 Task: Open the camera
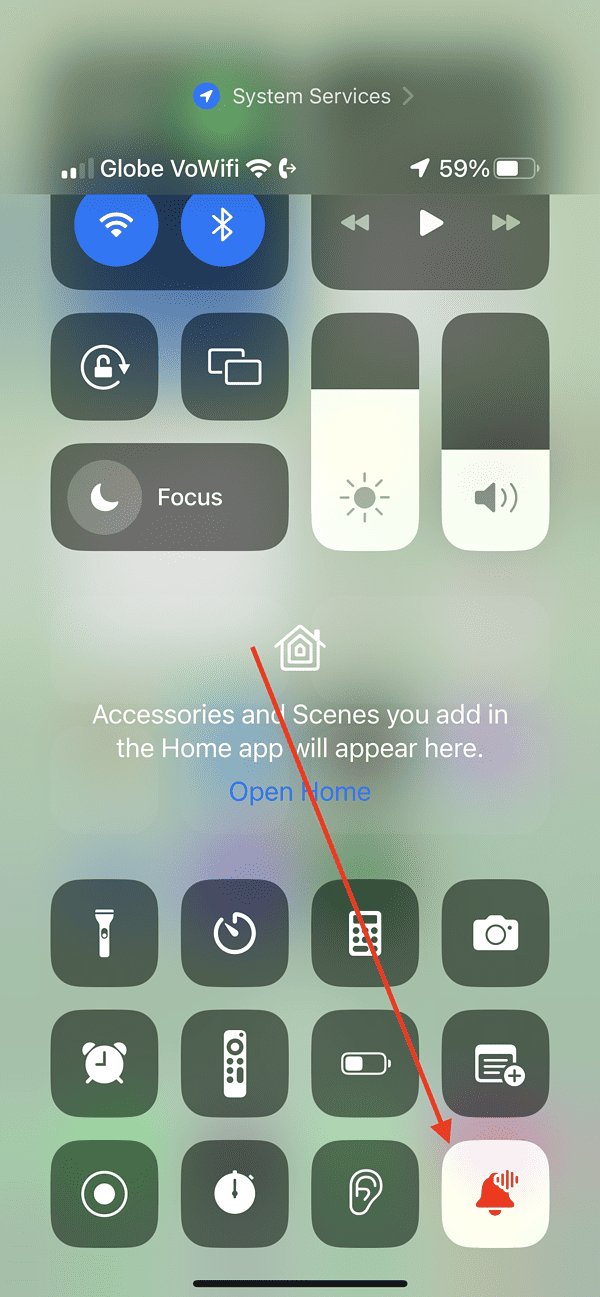tap(495, 933)
